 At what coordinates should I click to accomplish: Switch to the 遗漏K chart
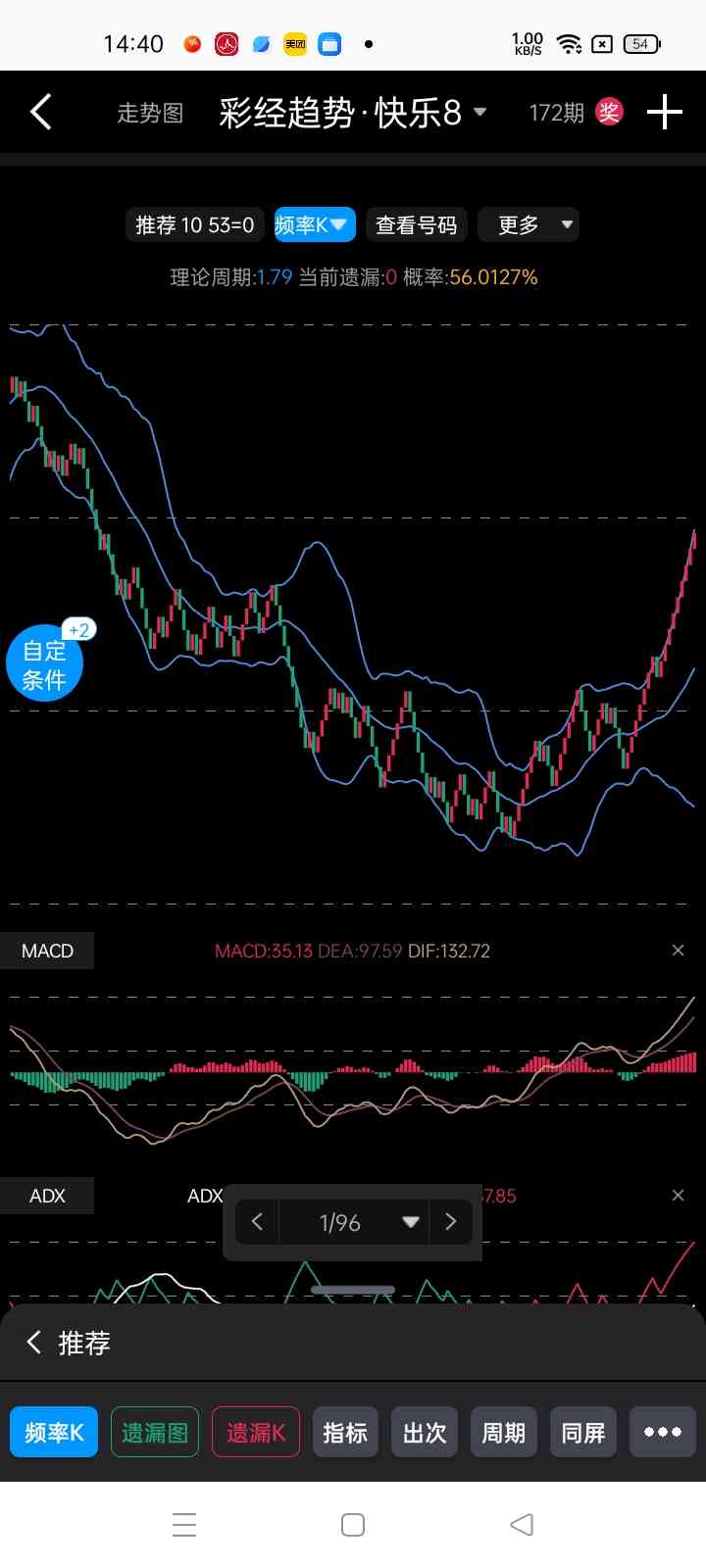pos(256,1433)
